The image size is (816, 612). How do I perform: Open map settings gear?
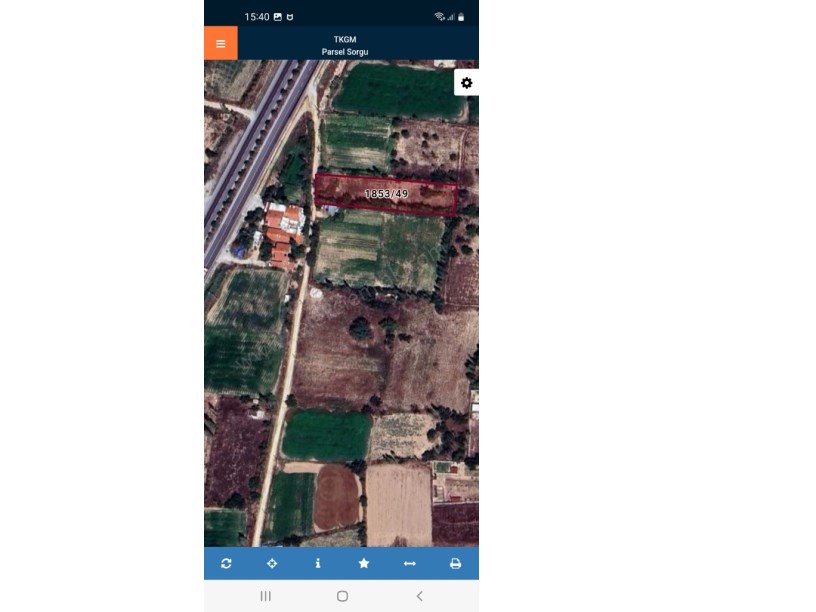point(466,83)
